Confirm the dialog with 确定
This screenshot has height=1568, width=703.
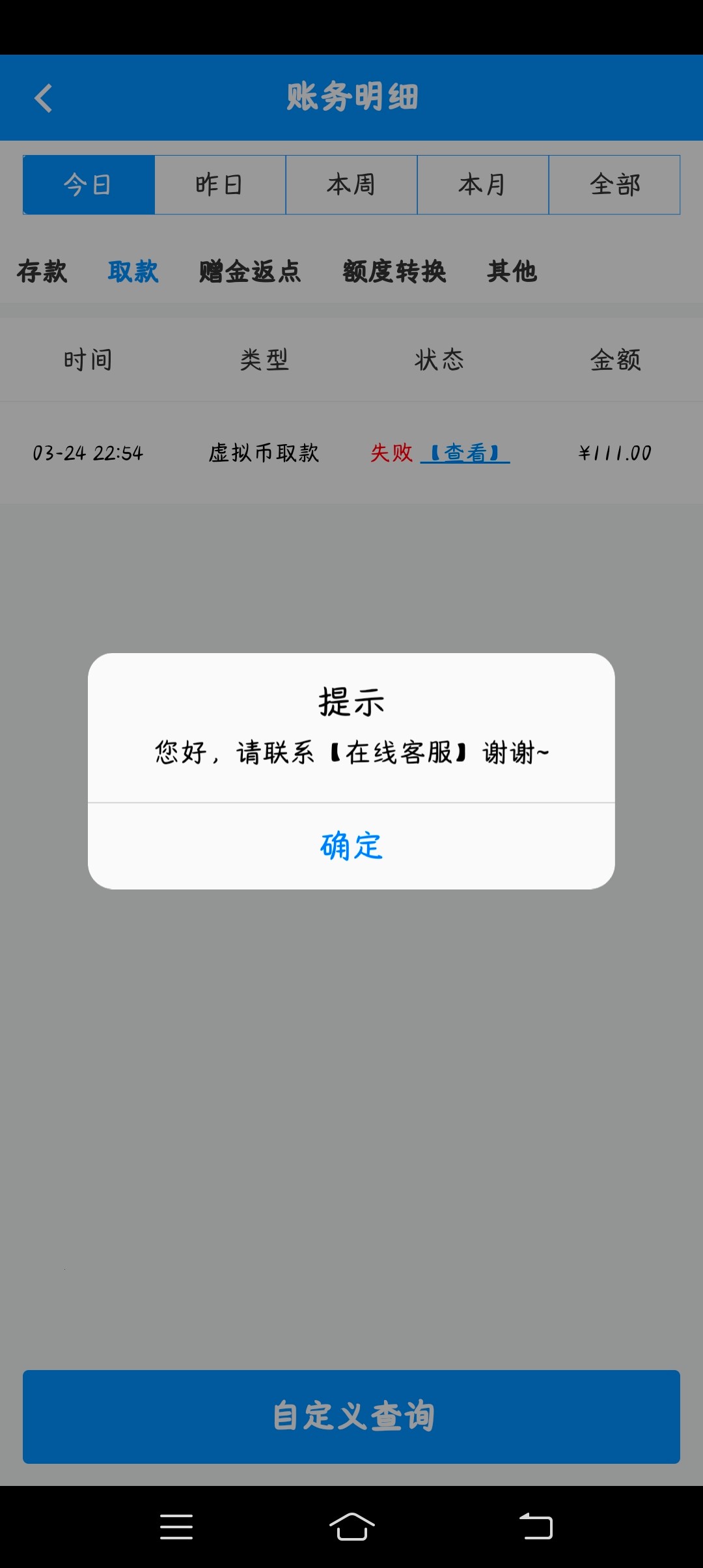(350, 846)
